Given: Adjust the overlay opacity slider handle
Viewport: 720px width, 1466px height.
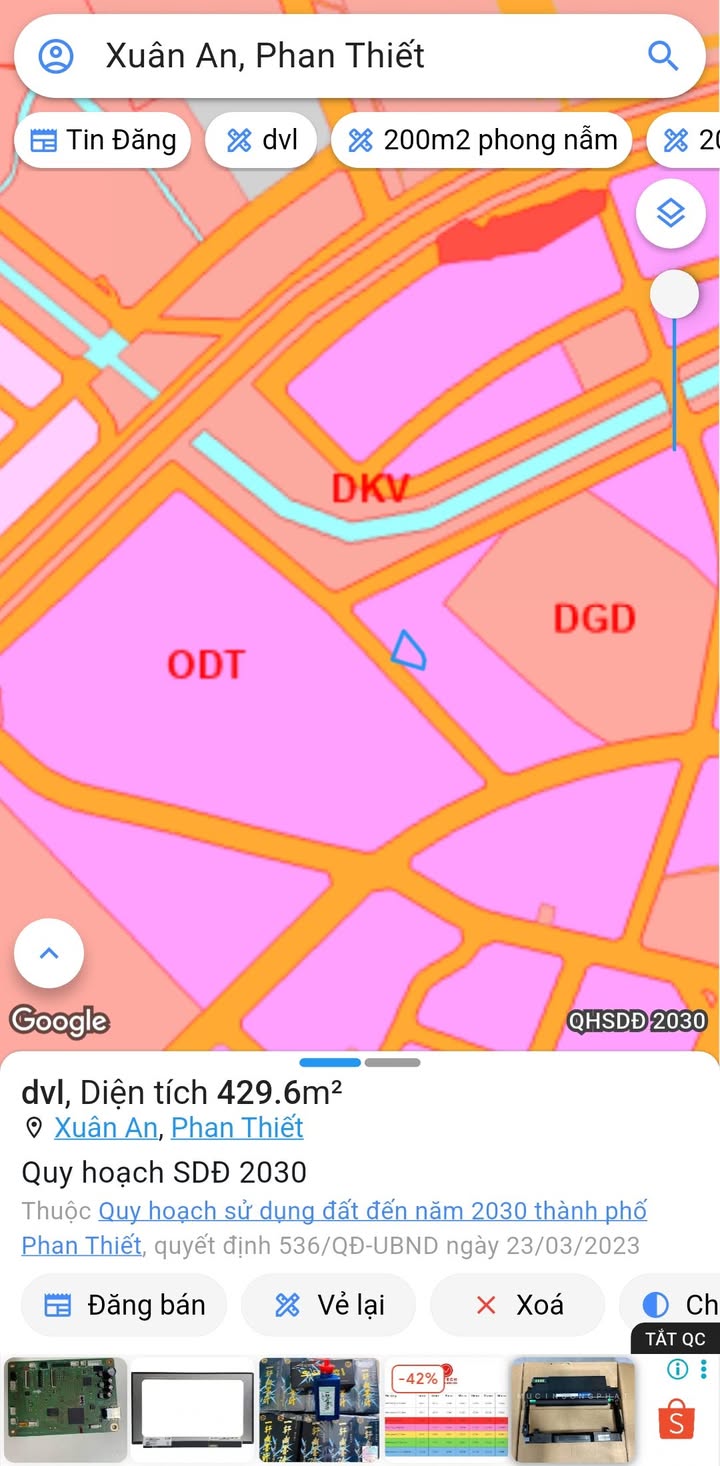Looking at the screenshot, I should click(x=674, y=295).
